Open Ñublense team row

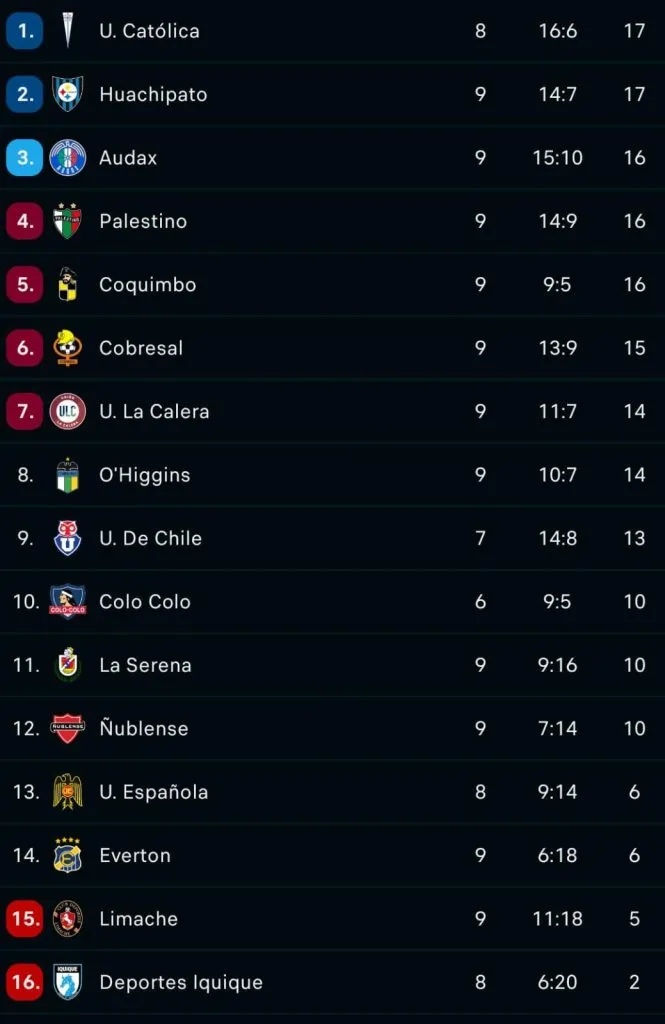pyautogui.click(x=143, y=728)
